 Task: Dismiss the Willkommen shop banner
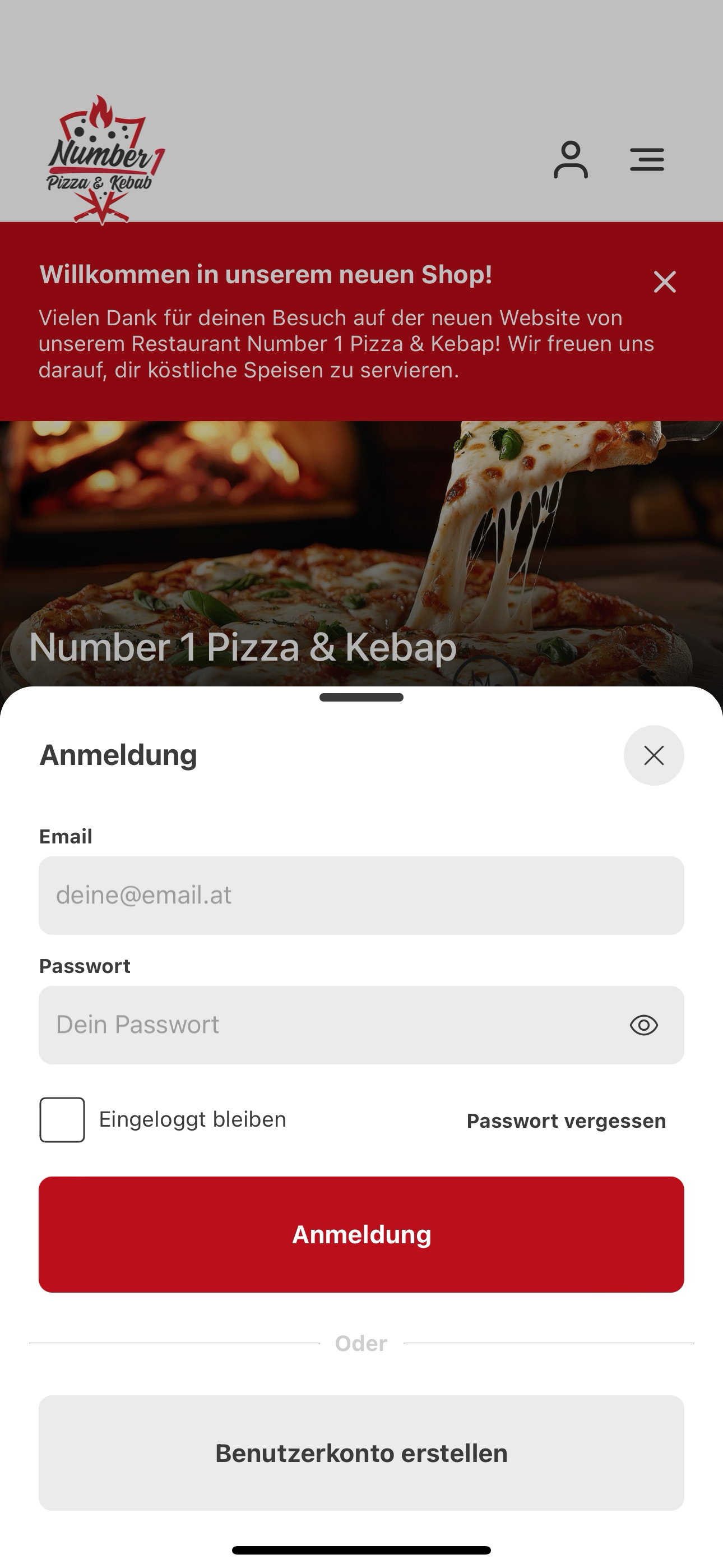pos(665,282)
